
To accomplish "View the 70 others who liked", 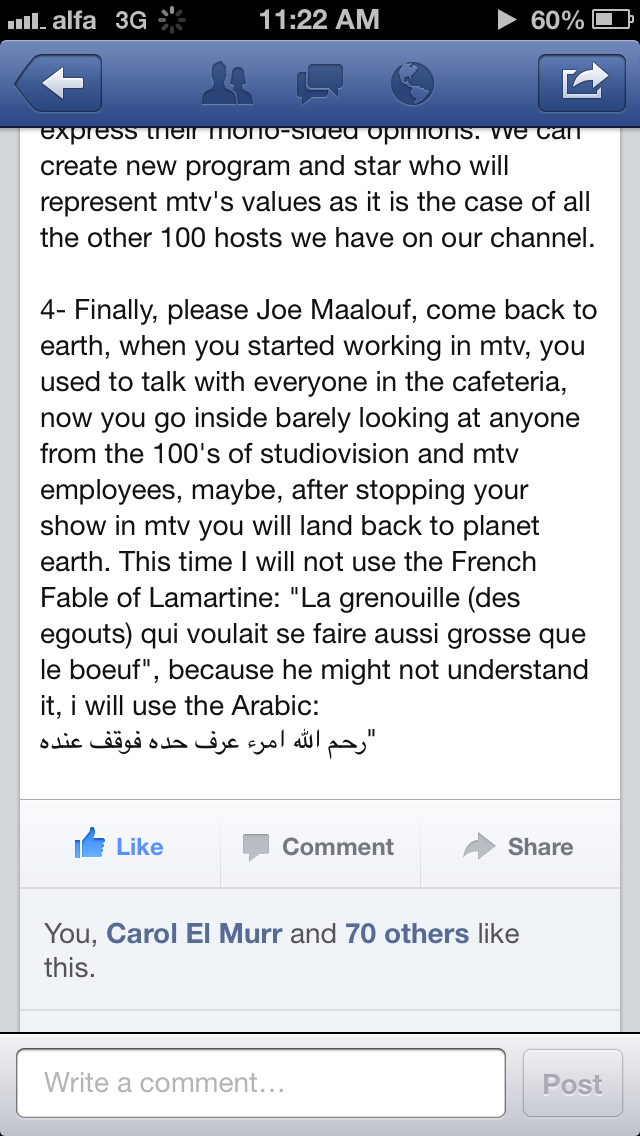I will tap(407, 934).
